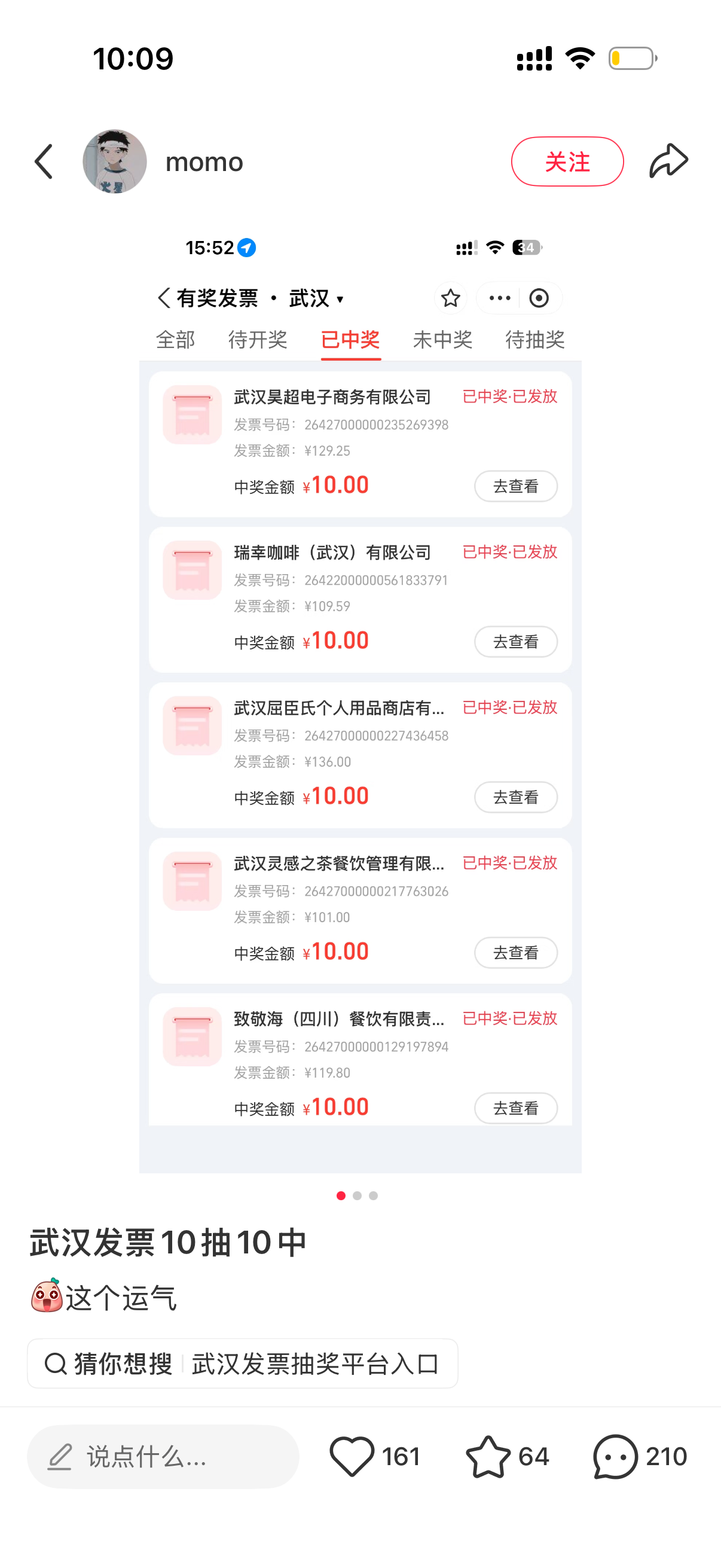The image size is (721, 1568).
Task: Open comments via the comment bubble icon
Action: click(614, 1456)
